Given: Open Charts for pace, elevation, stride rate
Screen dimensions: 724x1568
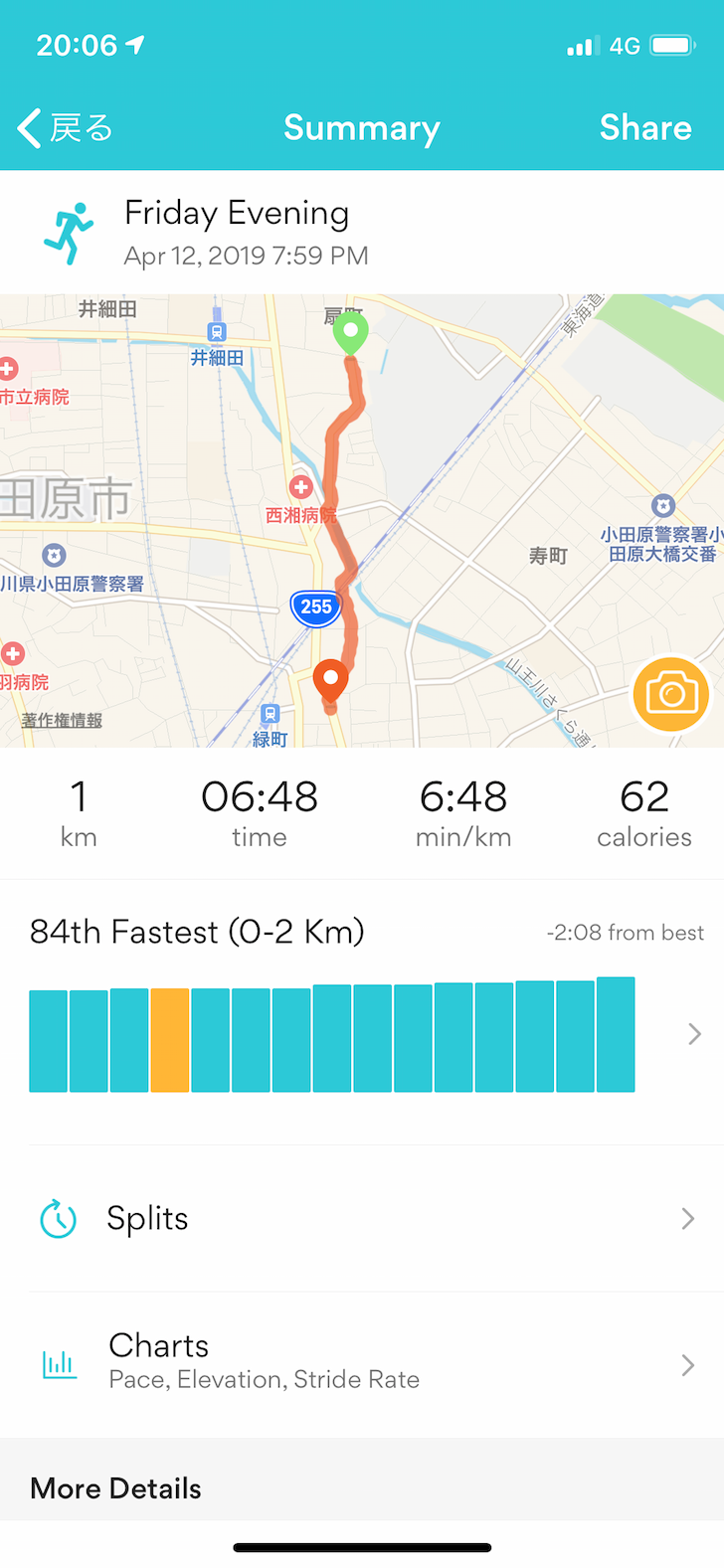Looking at the screenshot, I should coord(362,1365).
